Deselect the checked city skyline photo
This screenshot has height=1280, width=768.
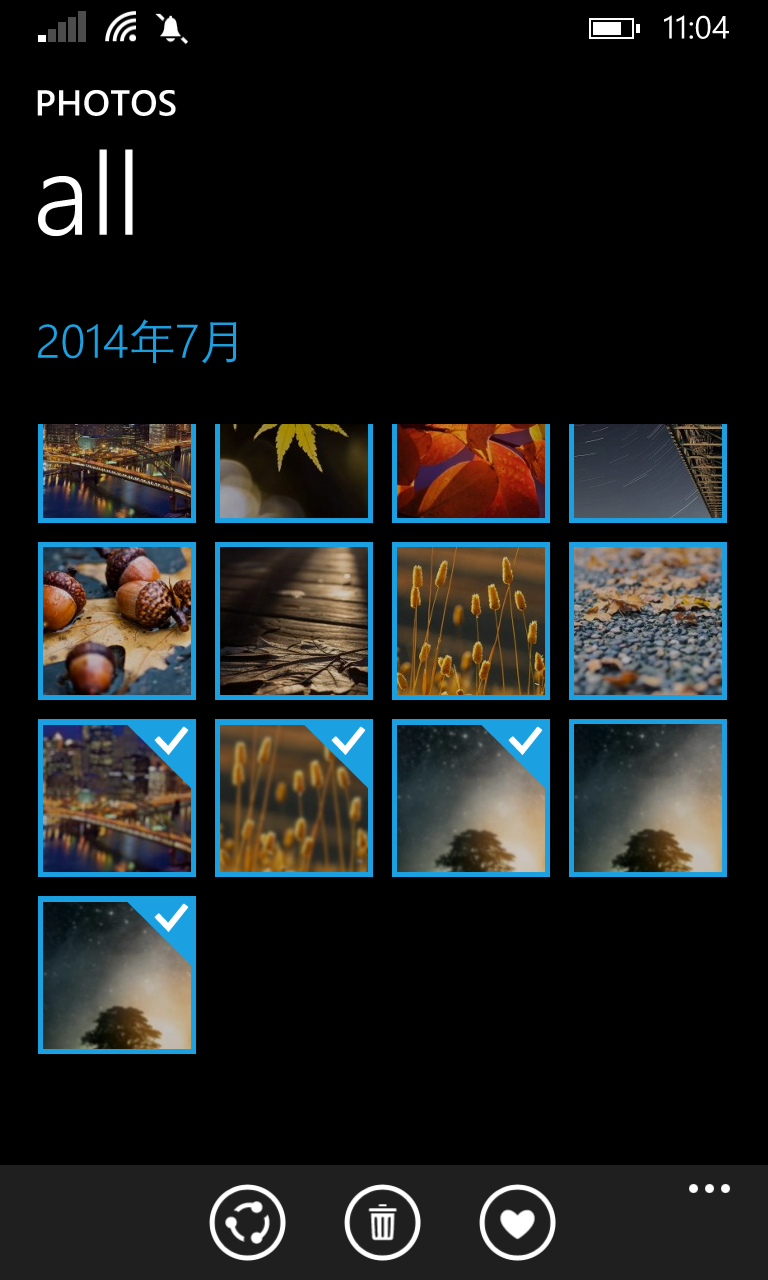[117, 798]
